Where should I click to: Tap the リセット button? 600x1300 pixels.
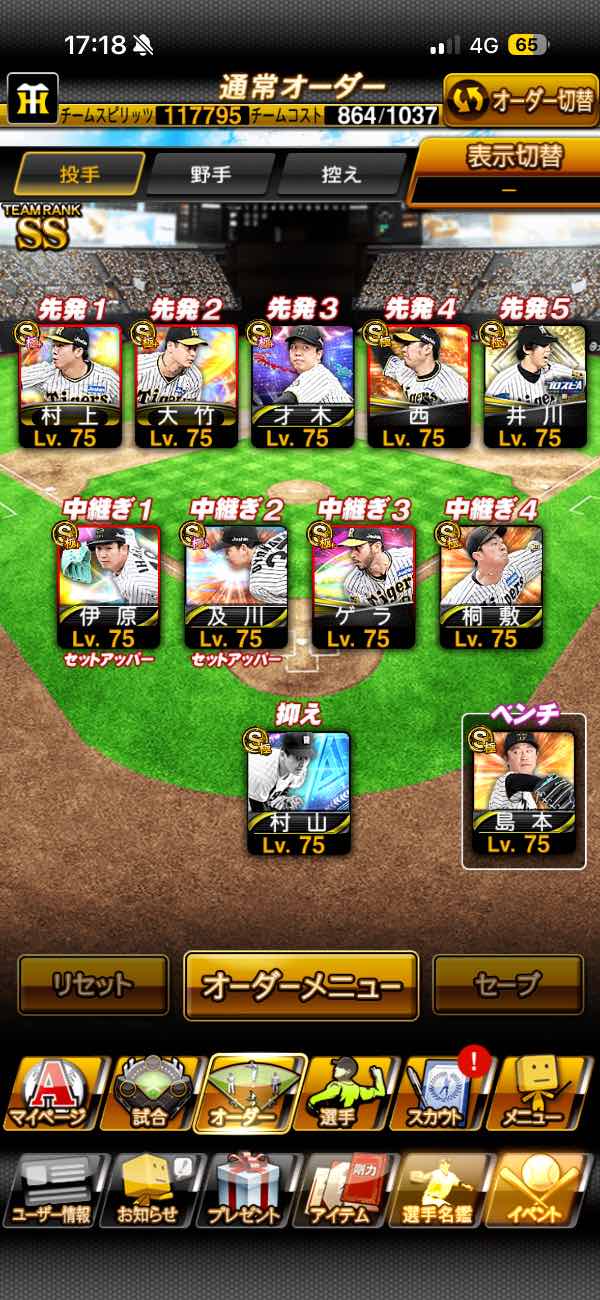click(93, 985)
